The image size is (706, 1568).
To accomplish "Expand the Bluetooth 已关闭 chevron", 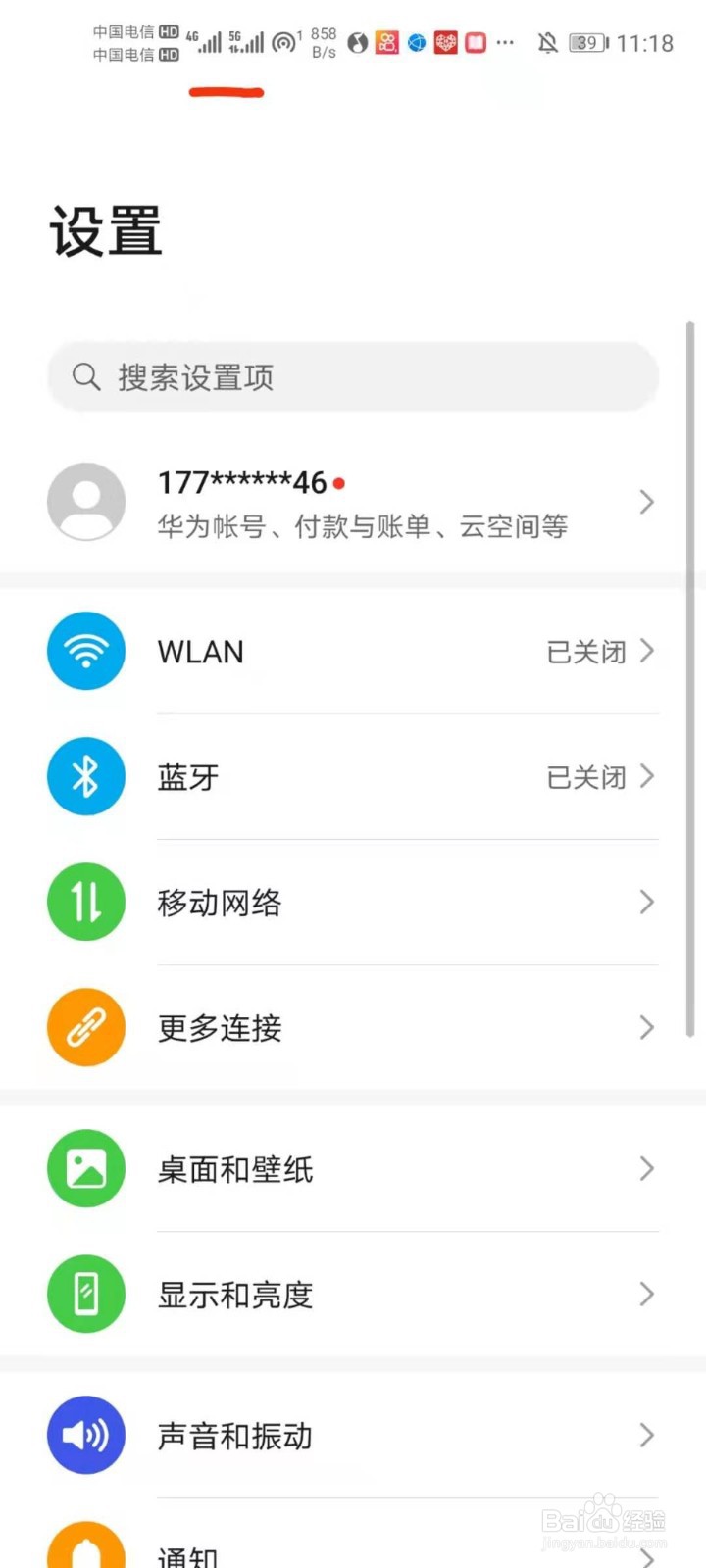I will tap(647, 776).
